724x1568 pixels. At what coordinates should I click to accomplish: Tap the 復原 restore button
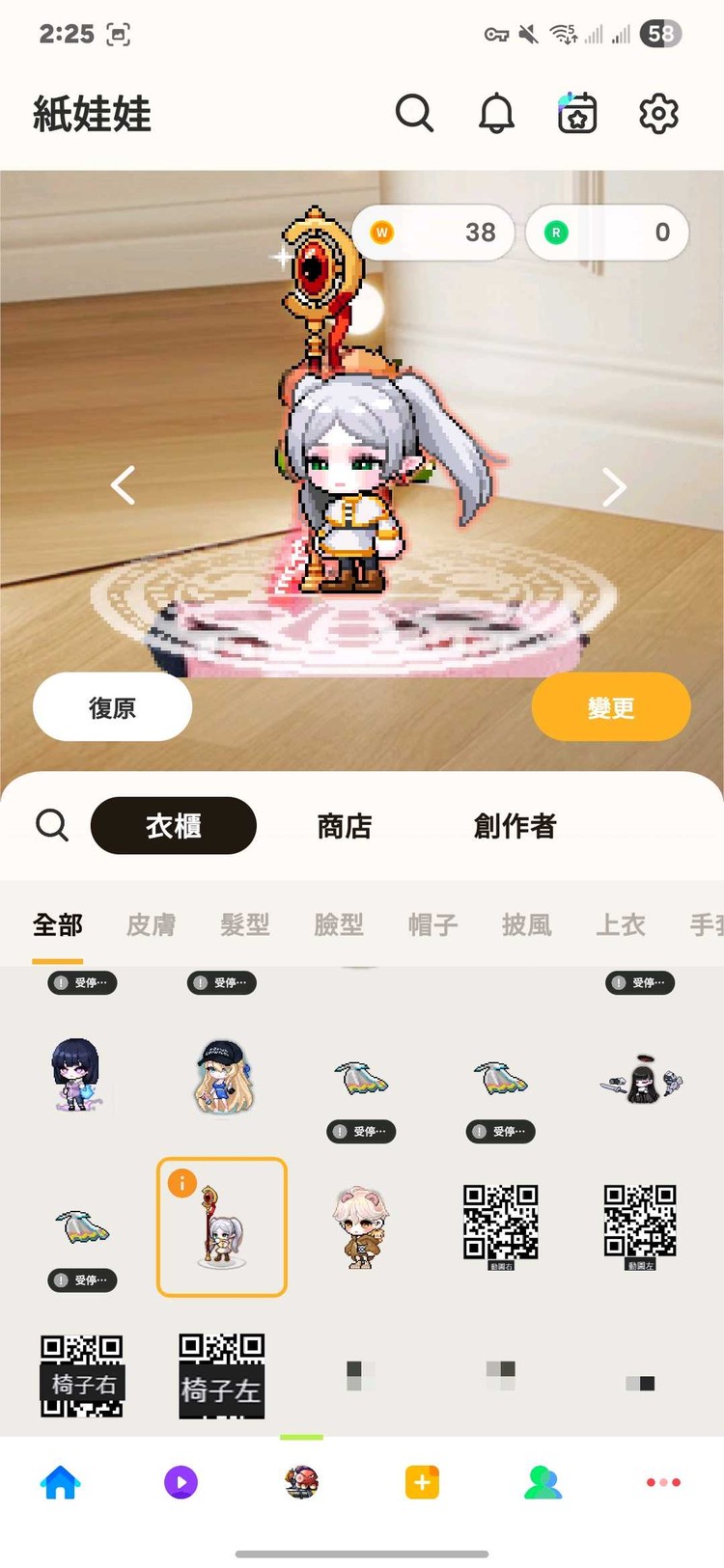113,707
